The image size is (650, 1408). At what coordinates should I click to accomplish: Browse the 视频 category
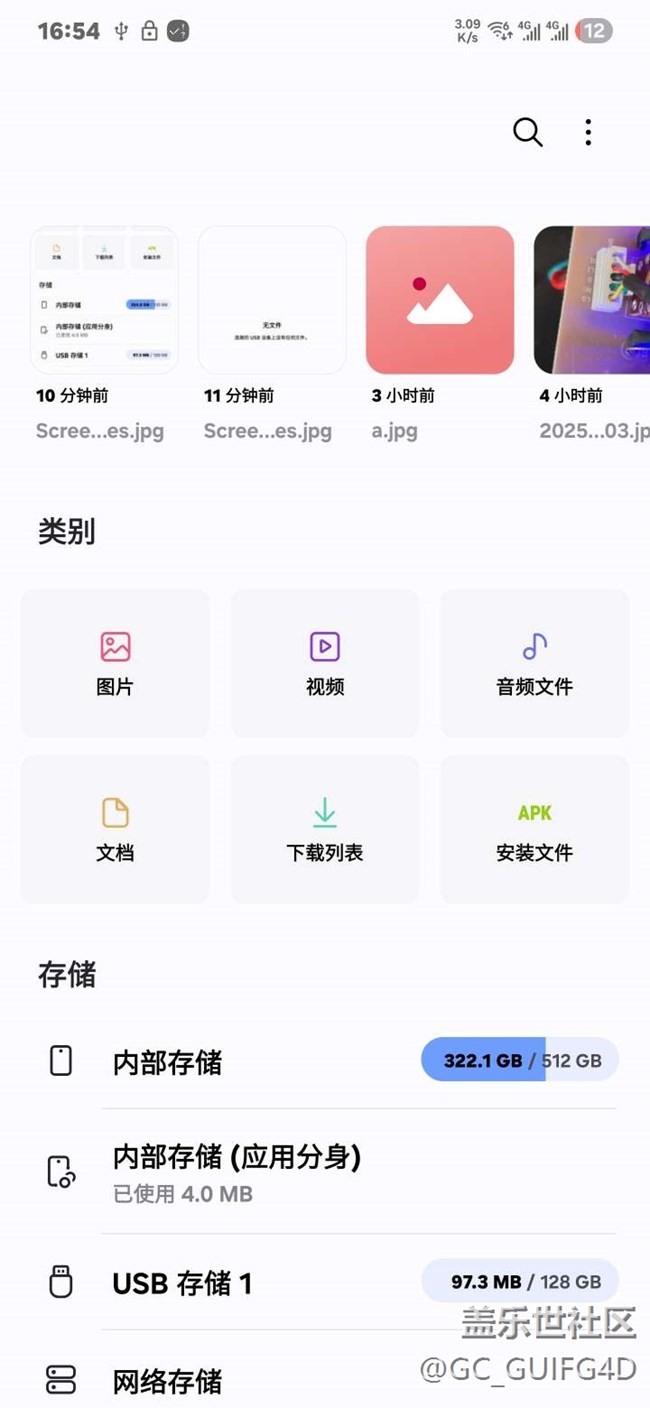325,663
